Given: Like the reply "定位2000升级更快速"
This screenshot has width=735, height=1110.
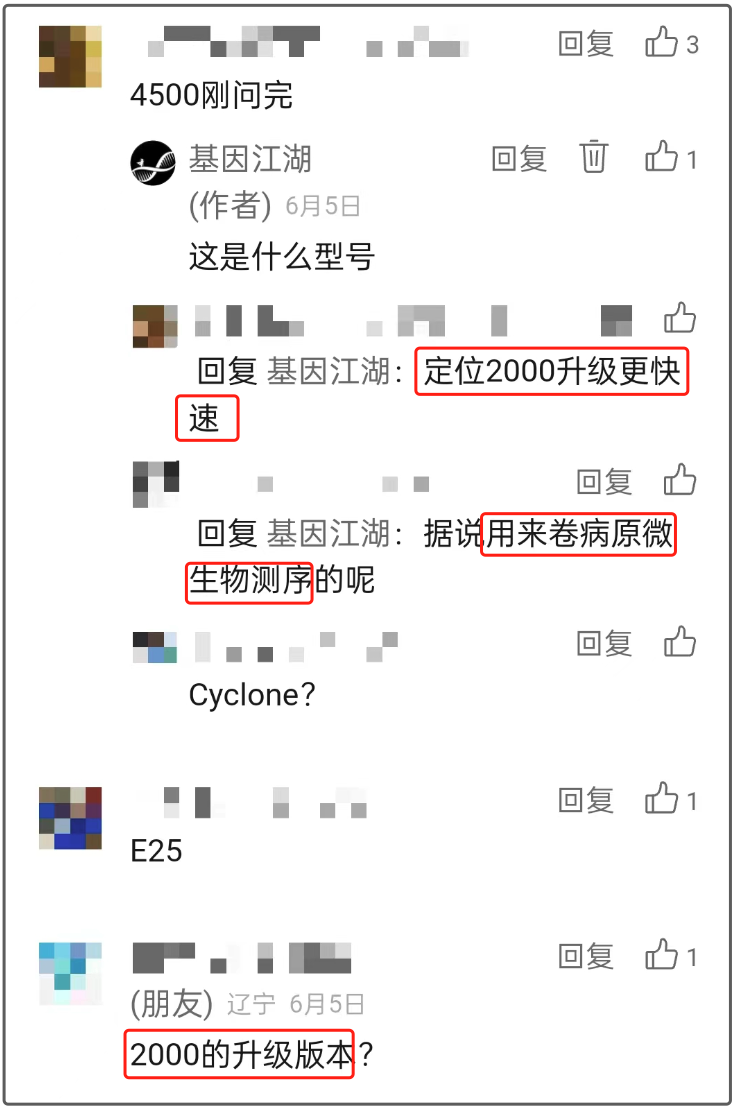Looking at the screenshot, I should (680, 319).
